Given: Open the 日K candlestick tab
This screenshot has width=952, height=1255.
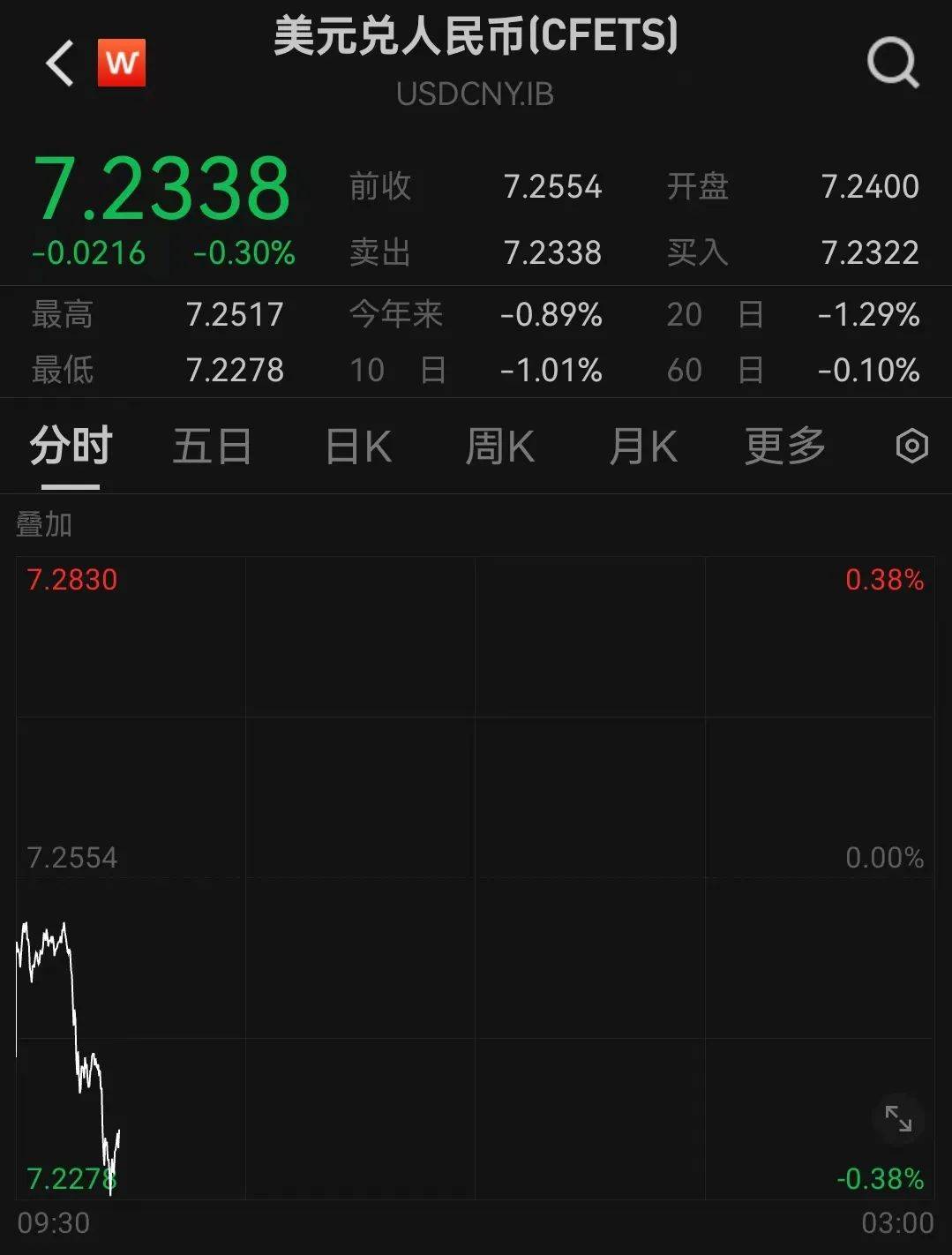Looking at the screenshot, I should coord(356,447).
